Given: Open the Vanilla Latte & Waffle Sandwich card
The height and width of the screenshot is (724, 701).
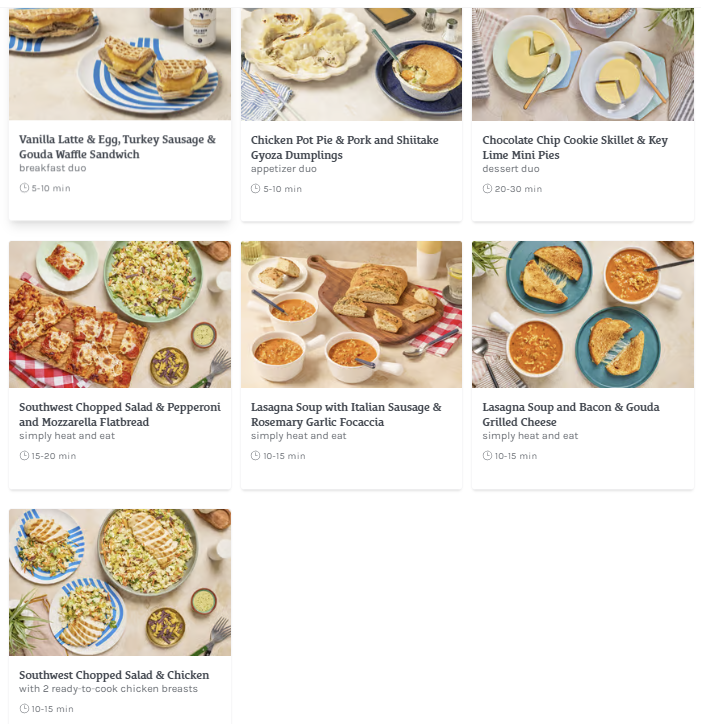Looking at the screenshot, I should 118,147.
